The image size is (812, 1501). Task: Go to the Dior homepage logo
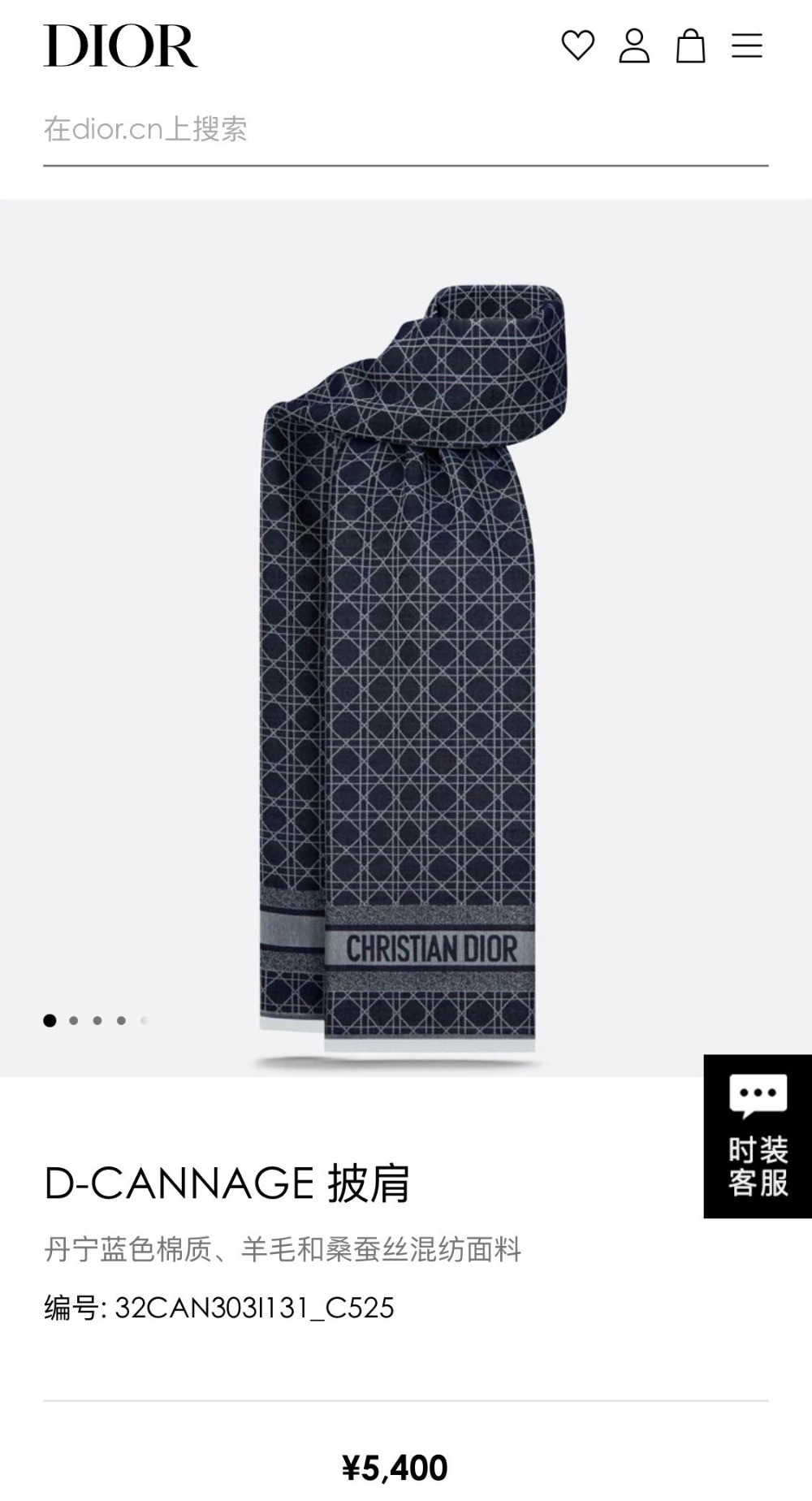(x=120, y=45)
